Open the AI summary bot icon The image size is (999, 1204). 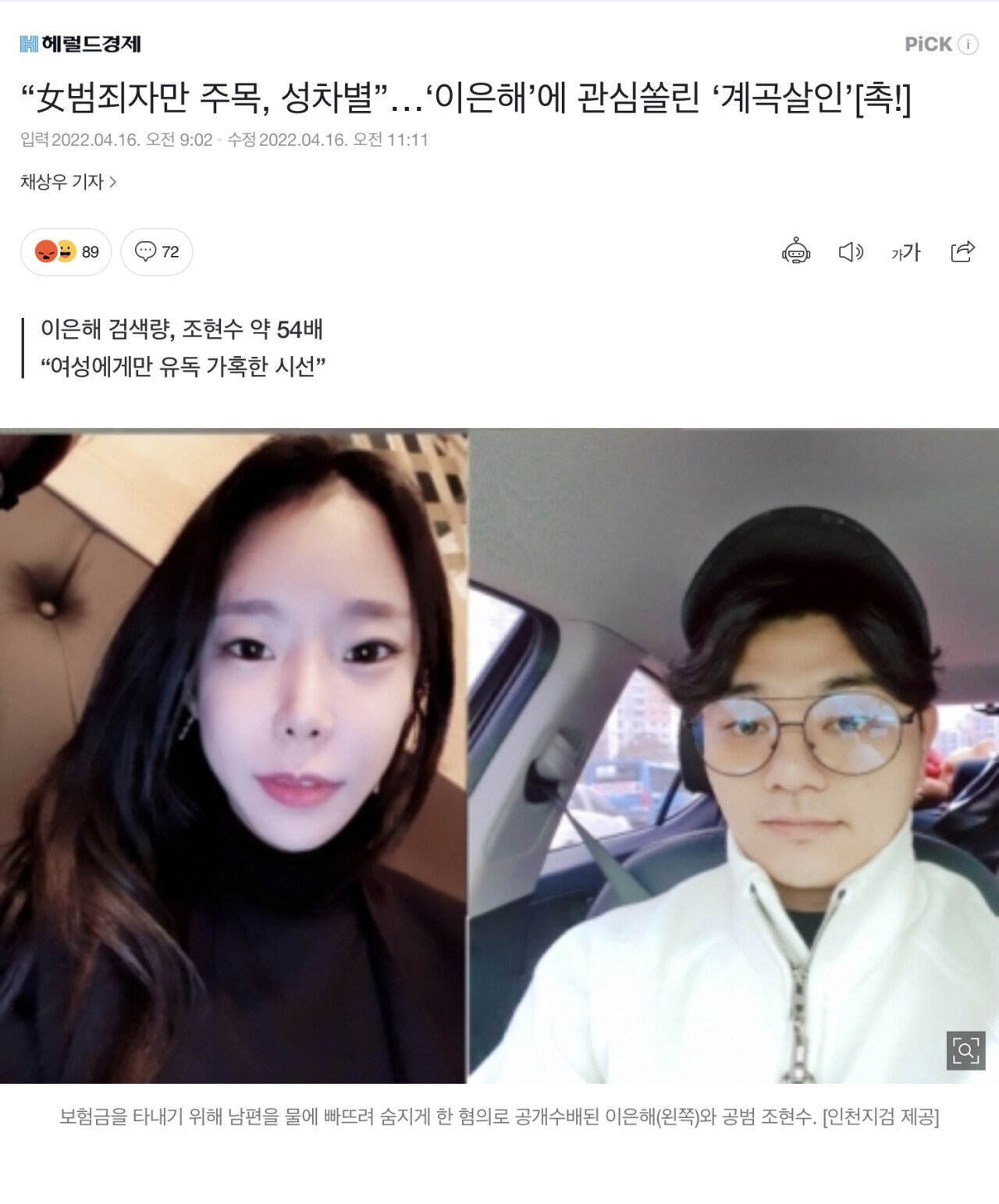point(795,251)
